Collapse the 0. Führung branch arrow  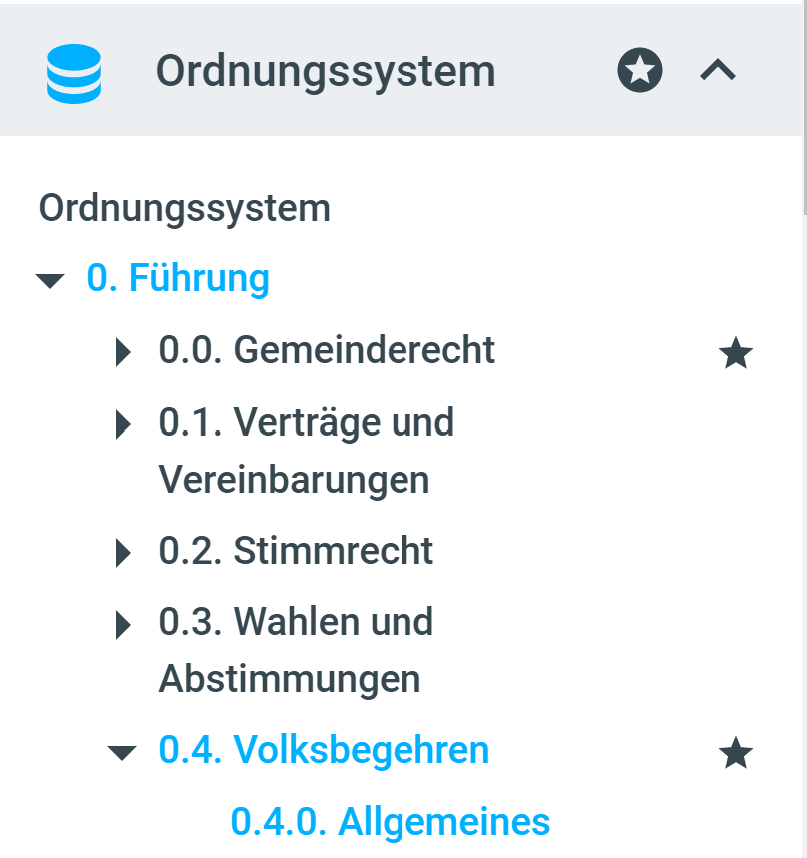50,280
